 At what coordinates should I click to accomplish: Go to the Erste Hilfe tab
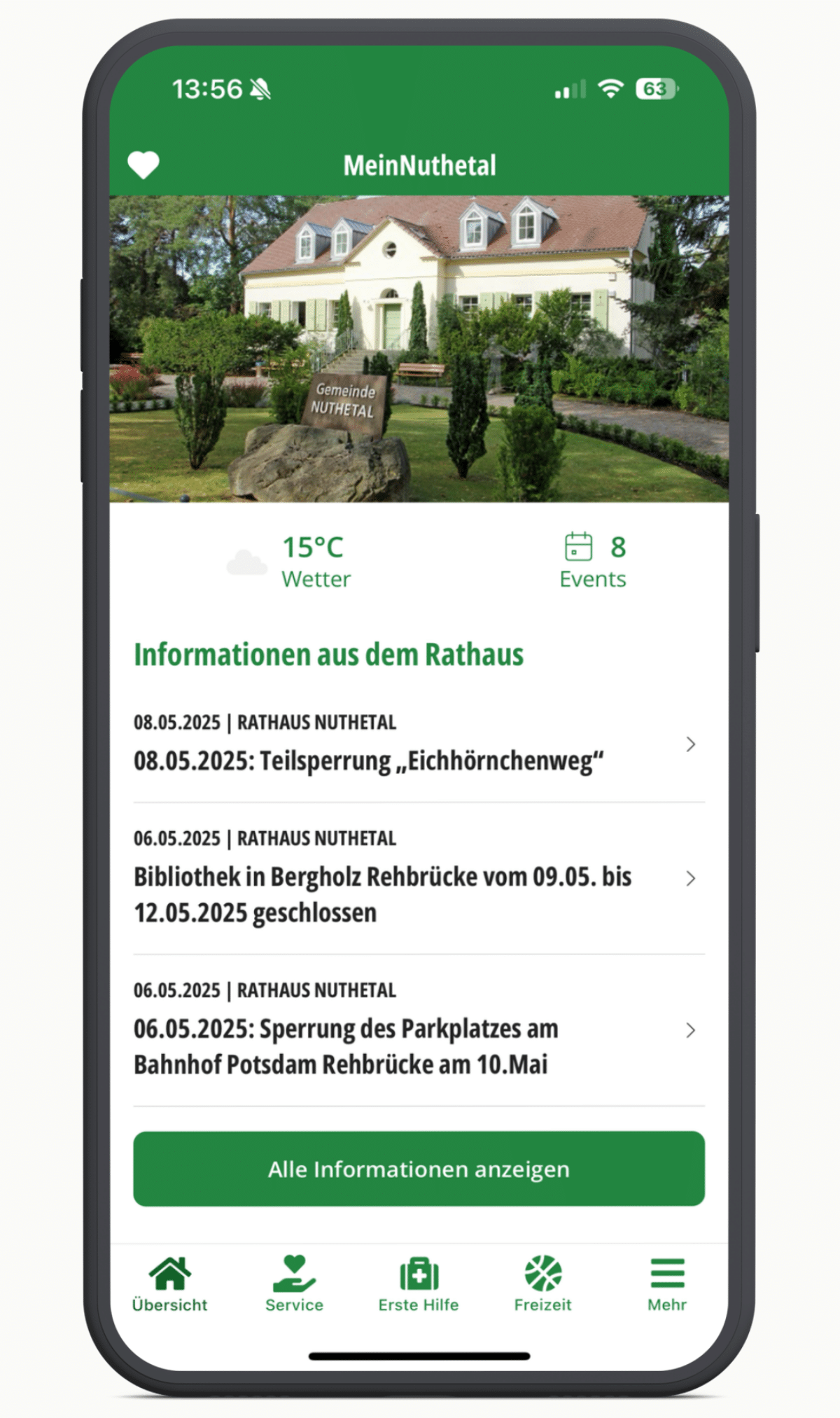419,1284
